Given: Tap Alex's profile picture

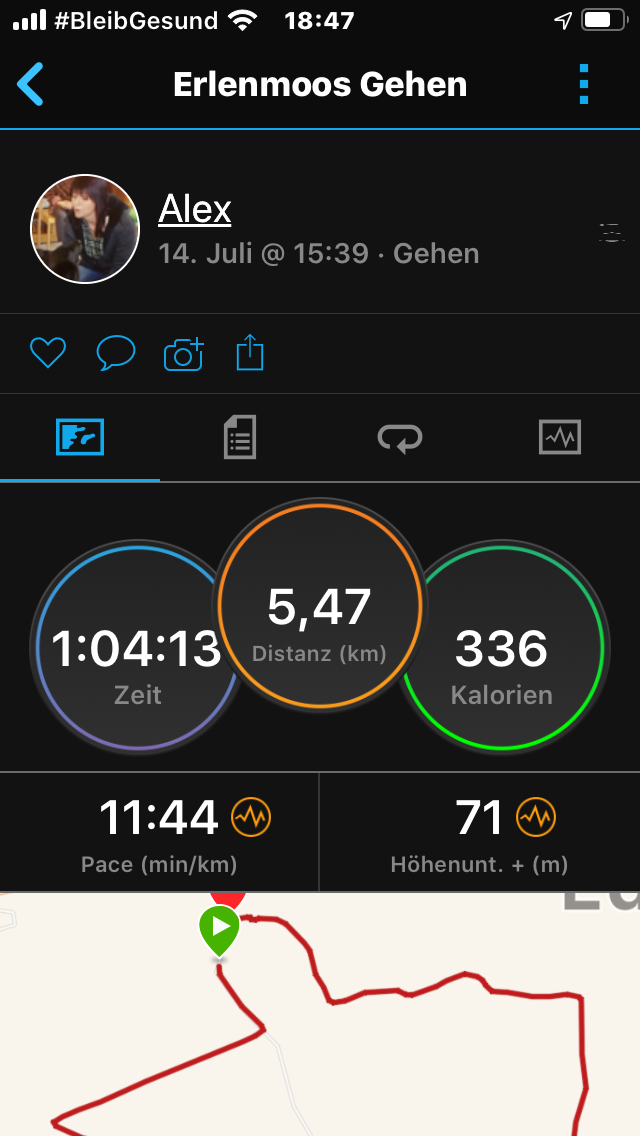Looking at the screenshot, I should [85, 229].
